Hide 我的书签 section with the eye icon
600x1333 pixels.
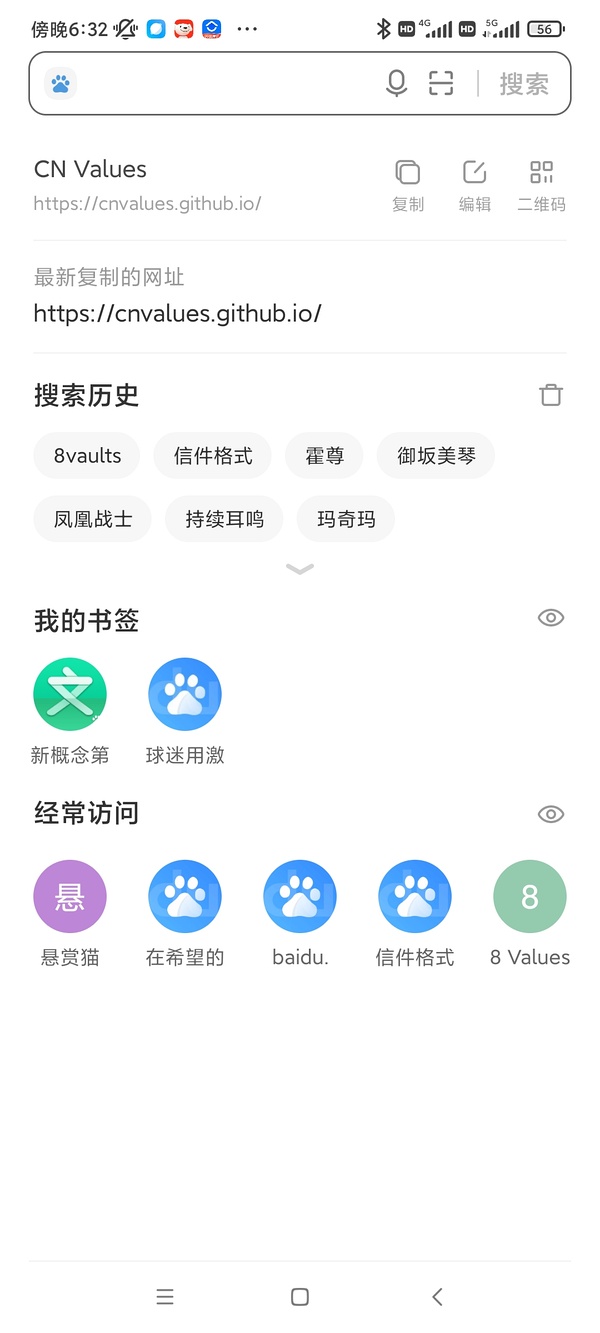tap(551, 618)
